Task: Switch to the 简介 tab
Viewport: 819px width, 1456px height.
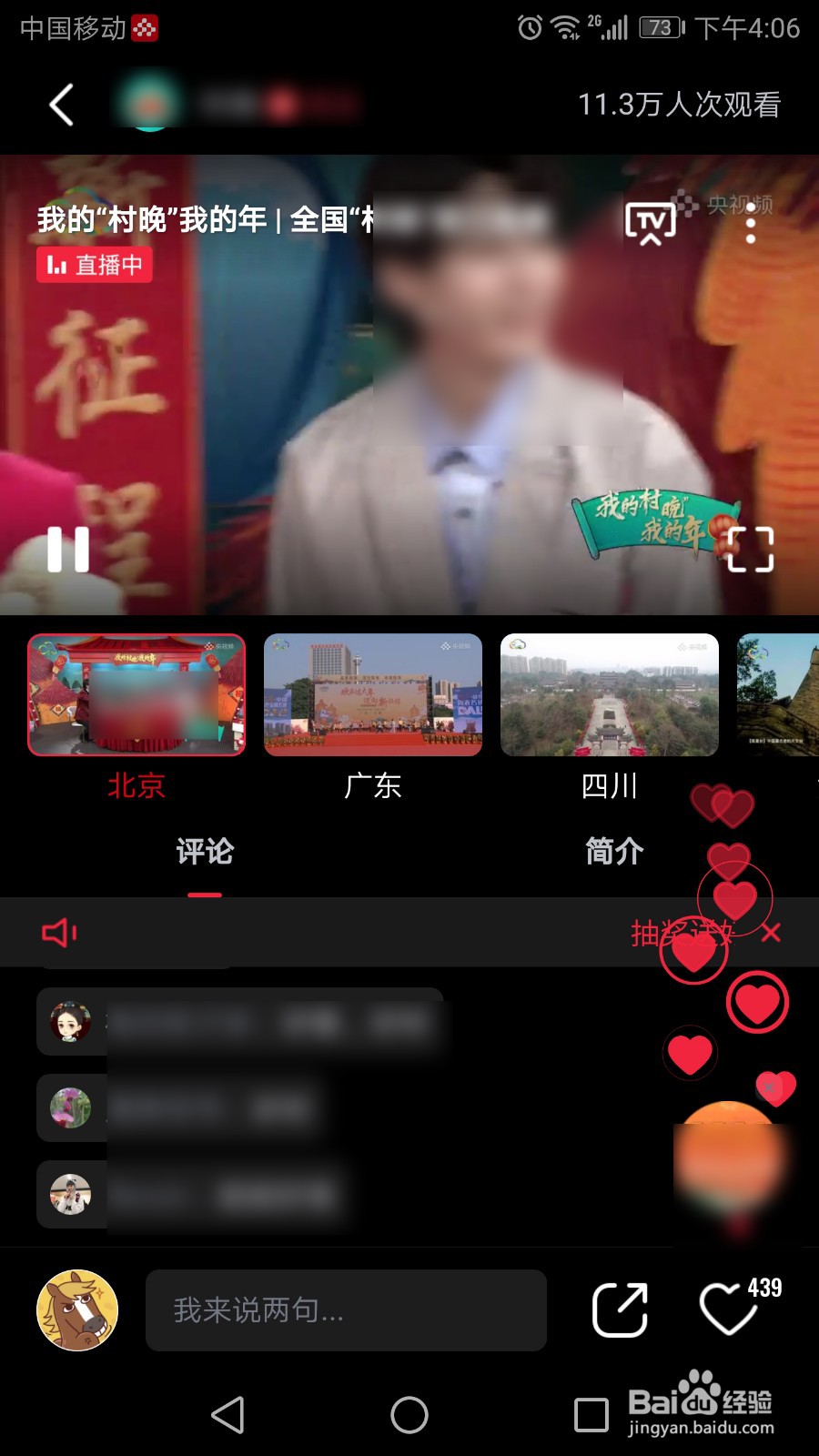Action: (612, 852)
